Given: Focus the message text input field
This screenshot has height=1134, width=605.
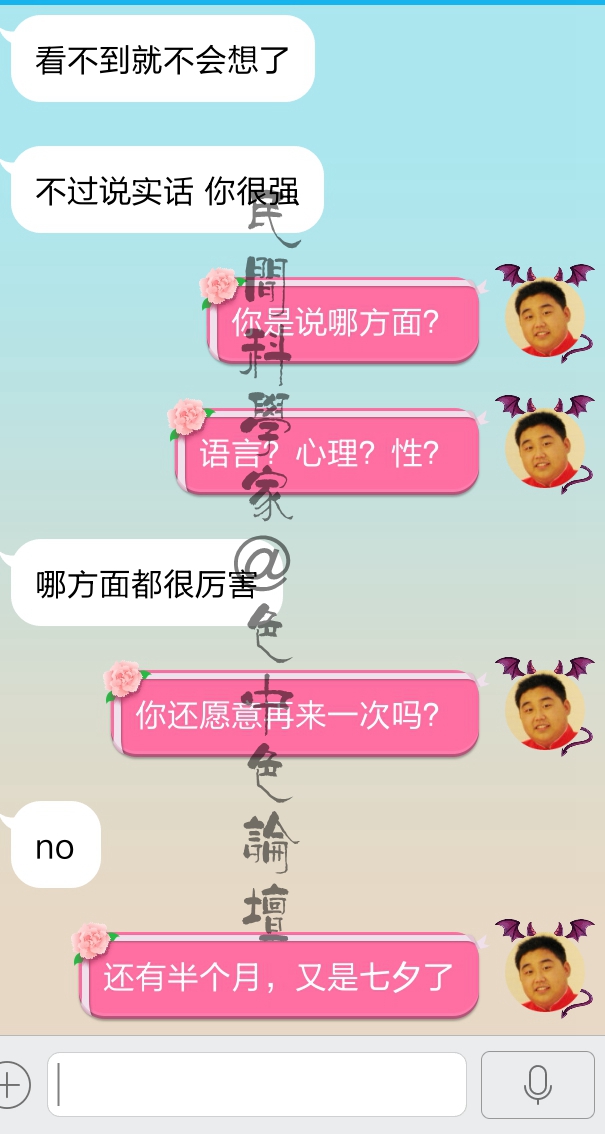Looking at the screenshot, I should (x=257, y=1084).
